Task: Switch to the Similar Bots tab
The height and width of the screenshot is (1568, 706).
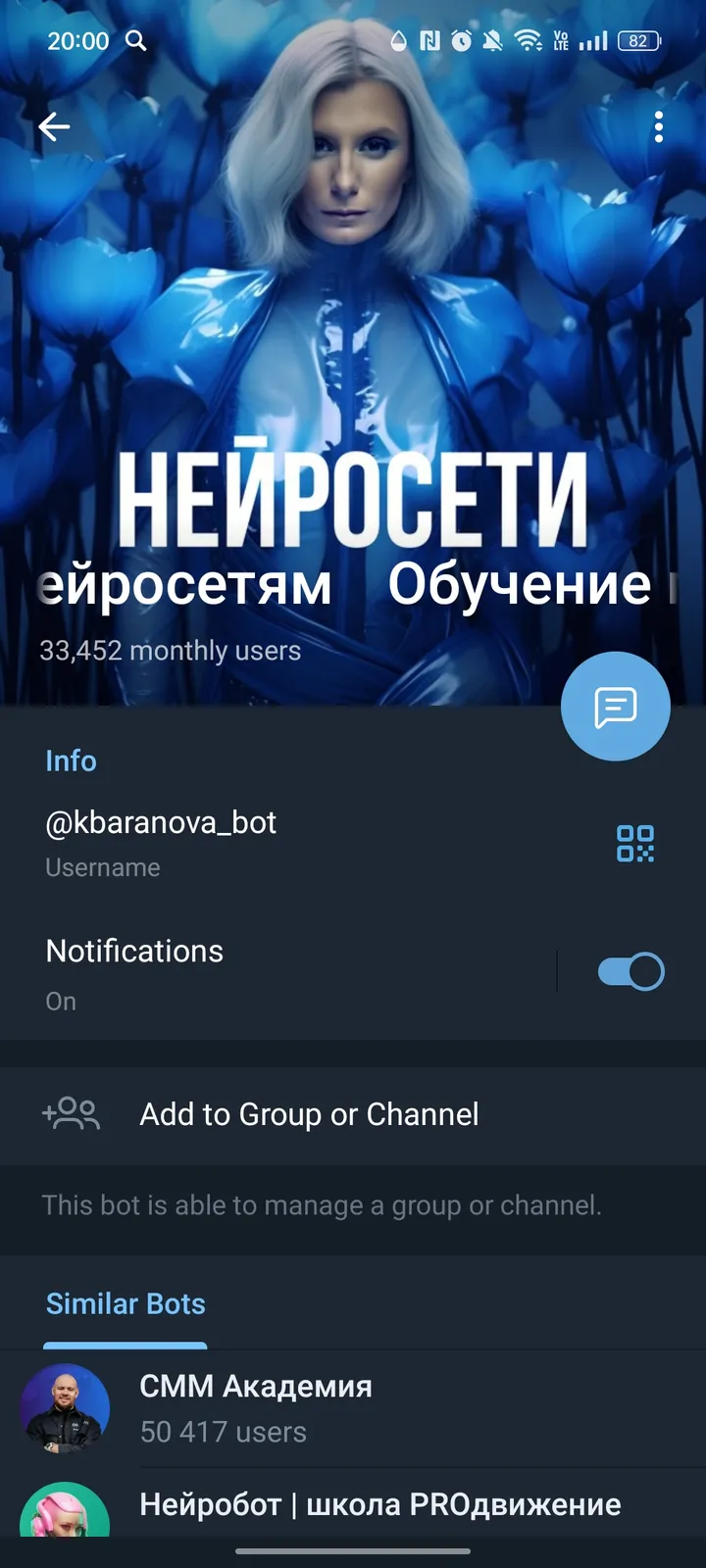Action: point(126,1303)
